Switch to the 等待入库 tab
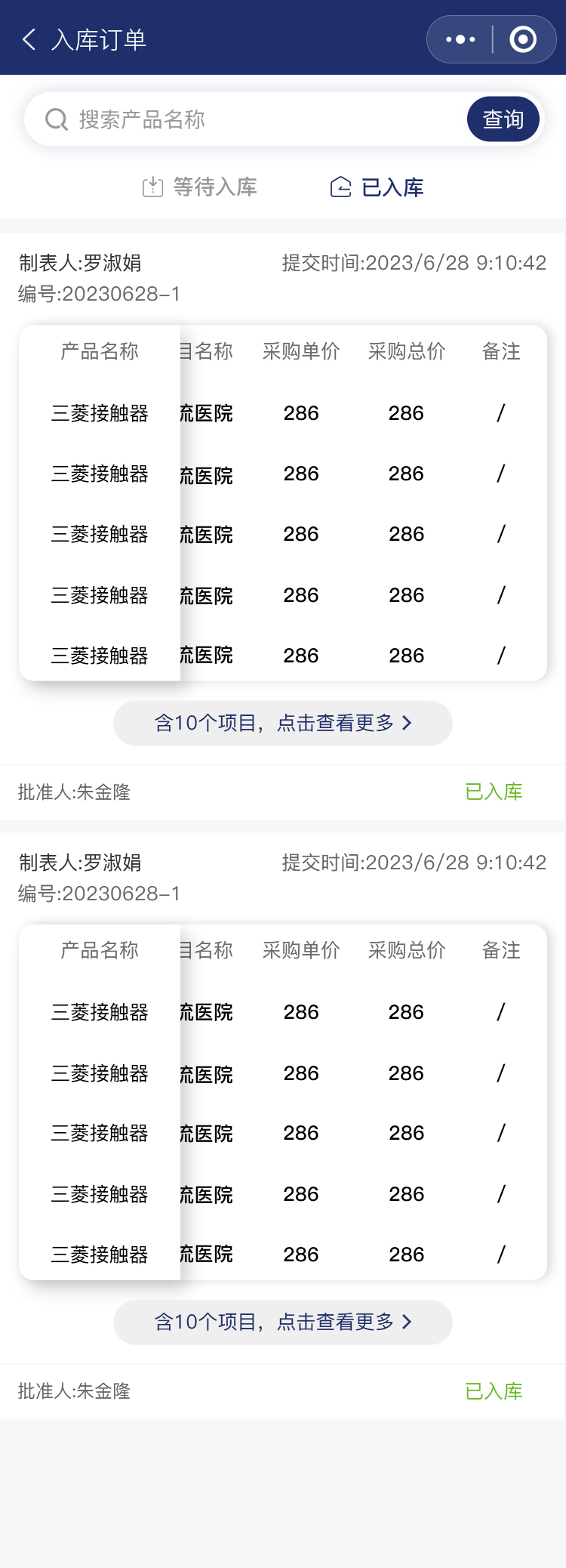The height and width of the screenshot is (1568, 566). coord(201,187)
